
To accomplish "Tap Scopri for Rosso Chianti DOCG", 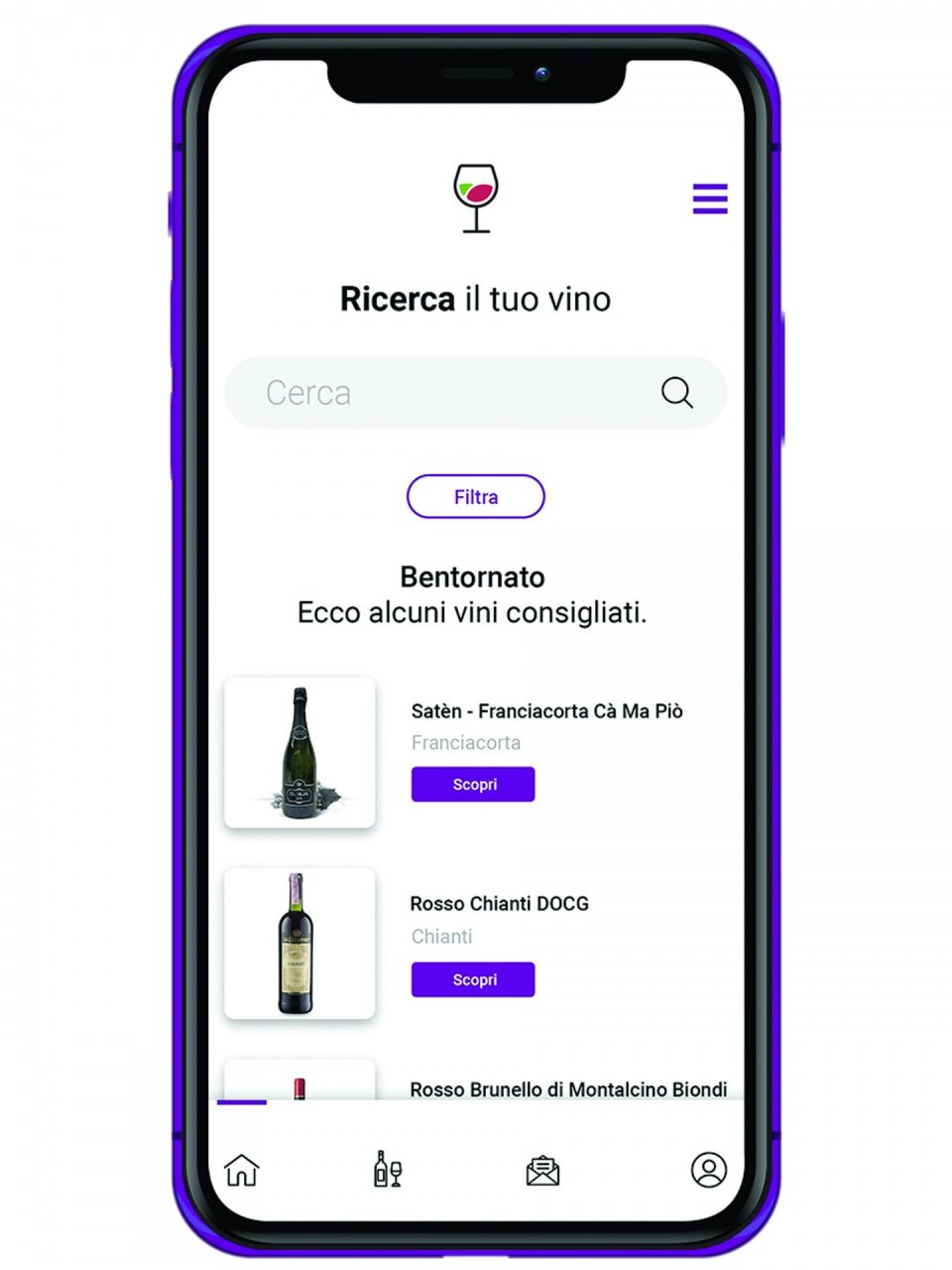I will pos(473,979).
